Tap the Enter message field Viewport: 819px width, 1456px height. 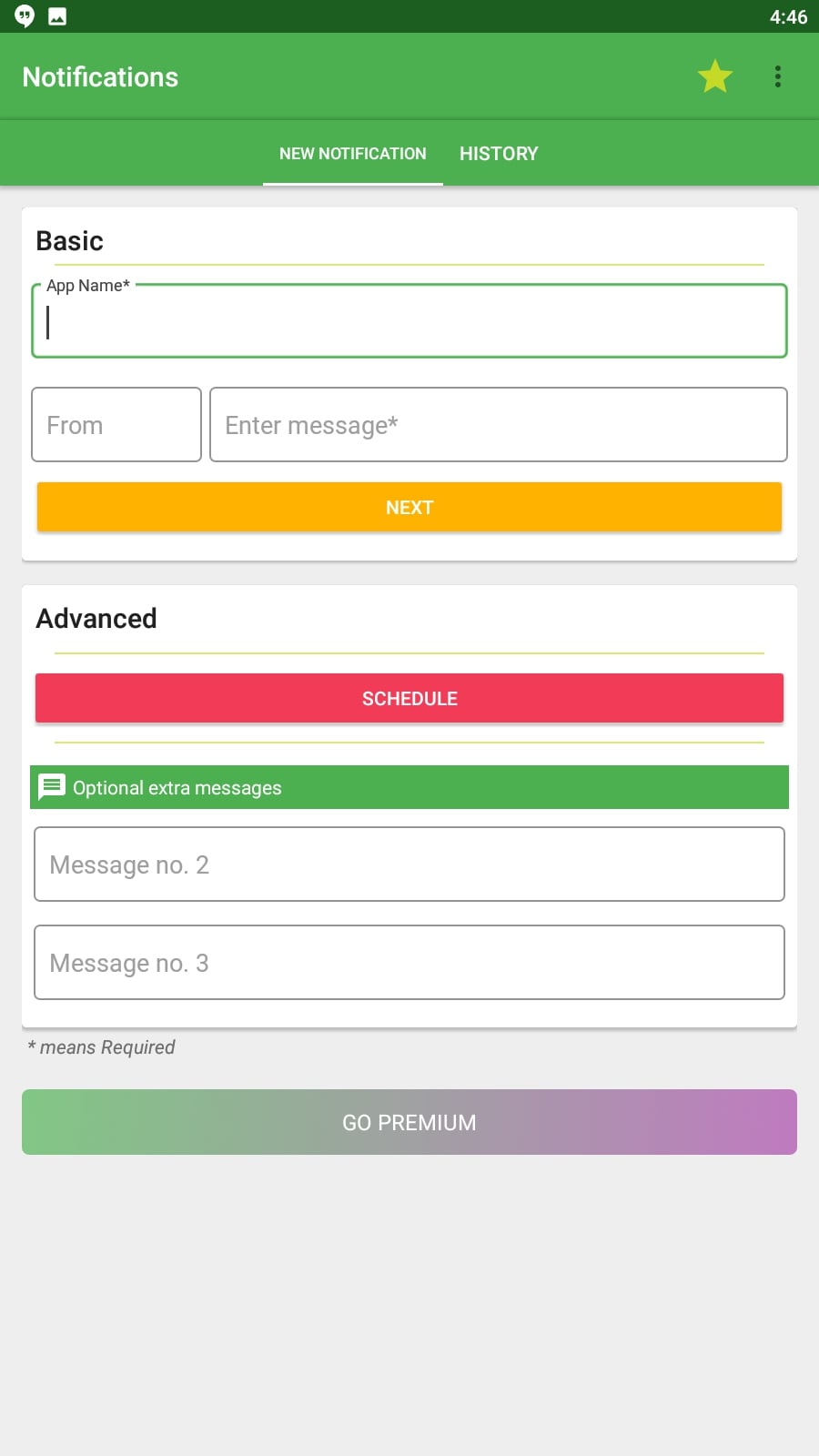pos(499,425)
